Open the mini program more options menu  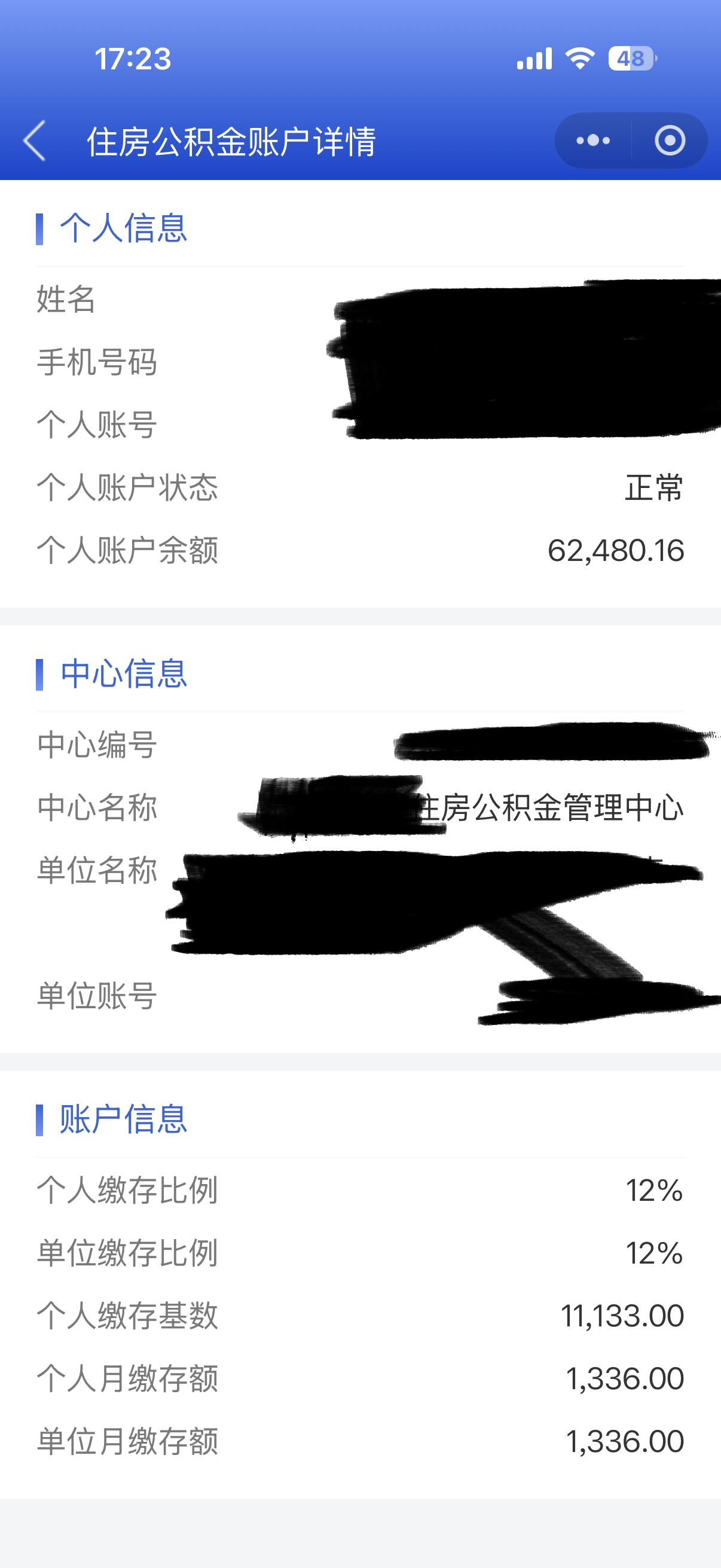(x=593, y=141)
